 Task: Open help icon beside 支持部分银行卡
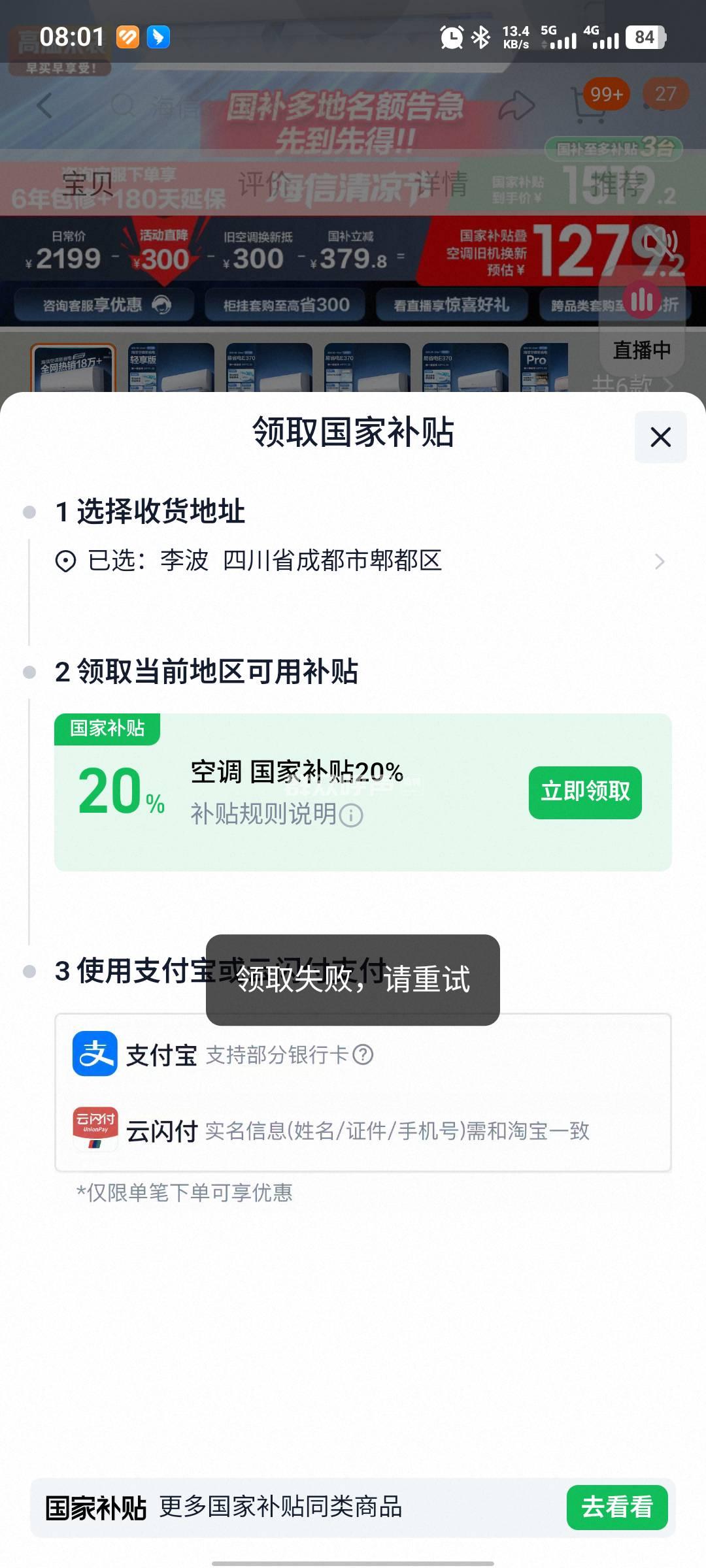pos(363,1054)
